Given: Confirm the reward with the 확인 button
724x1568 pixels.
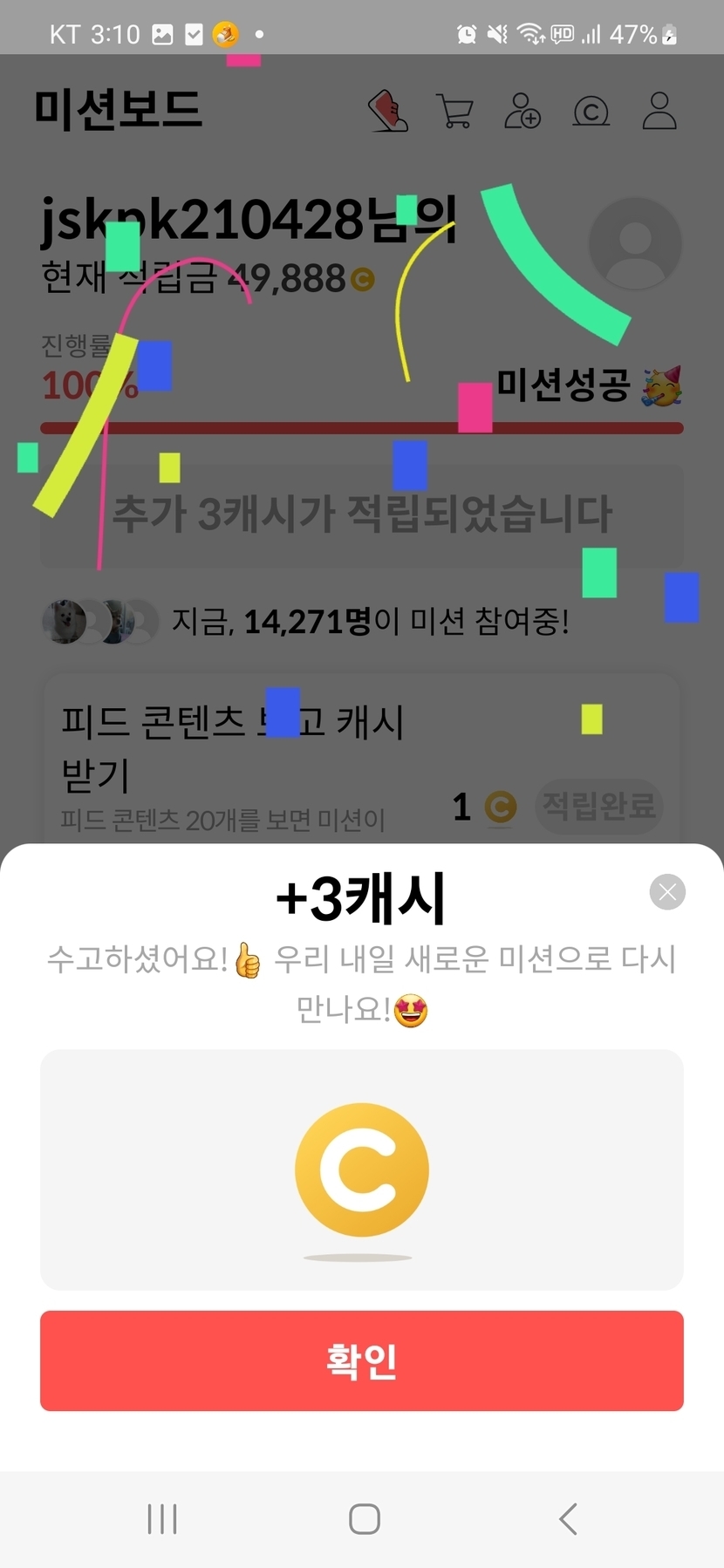Looking at the screenshot, I should [361, 1360].
